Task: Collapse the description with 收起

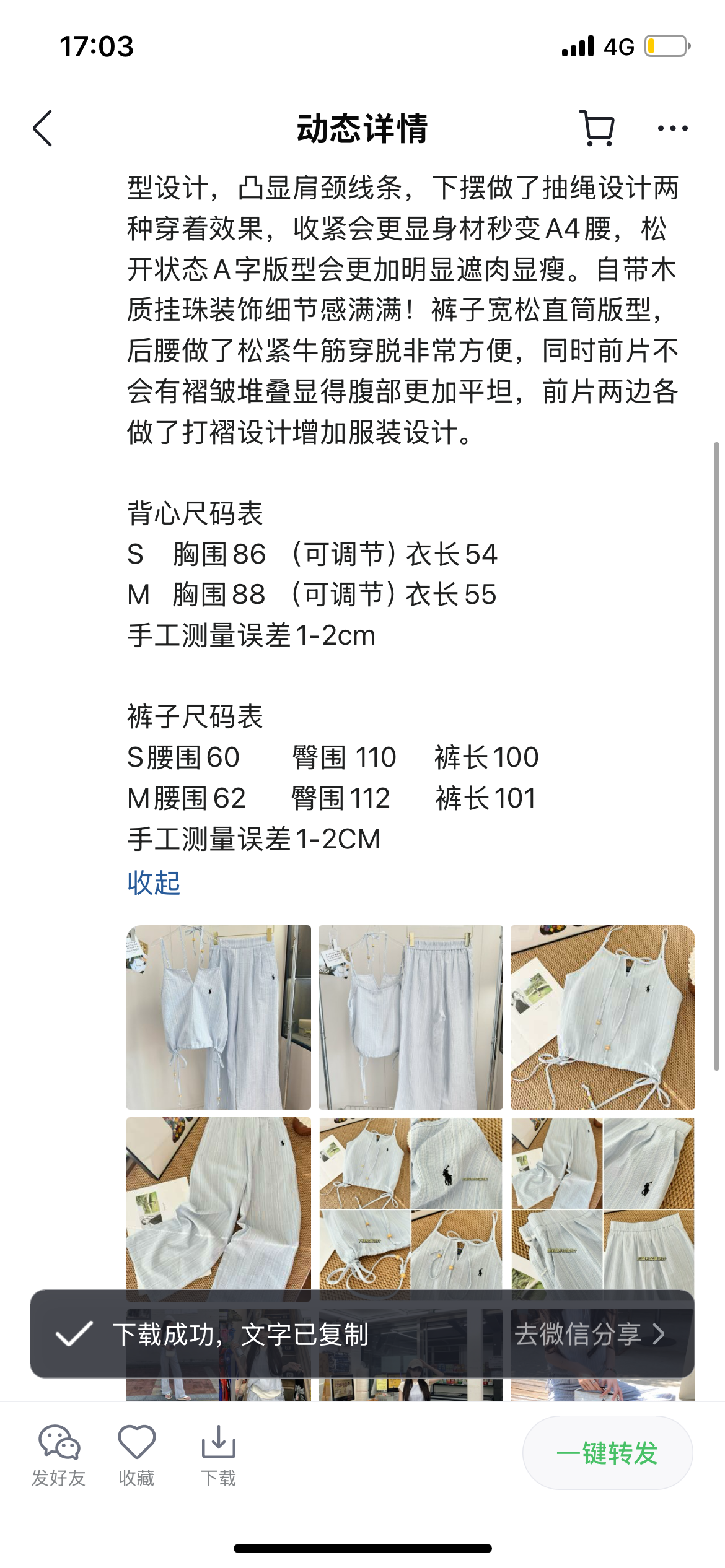Action: [154, 882]
